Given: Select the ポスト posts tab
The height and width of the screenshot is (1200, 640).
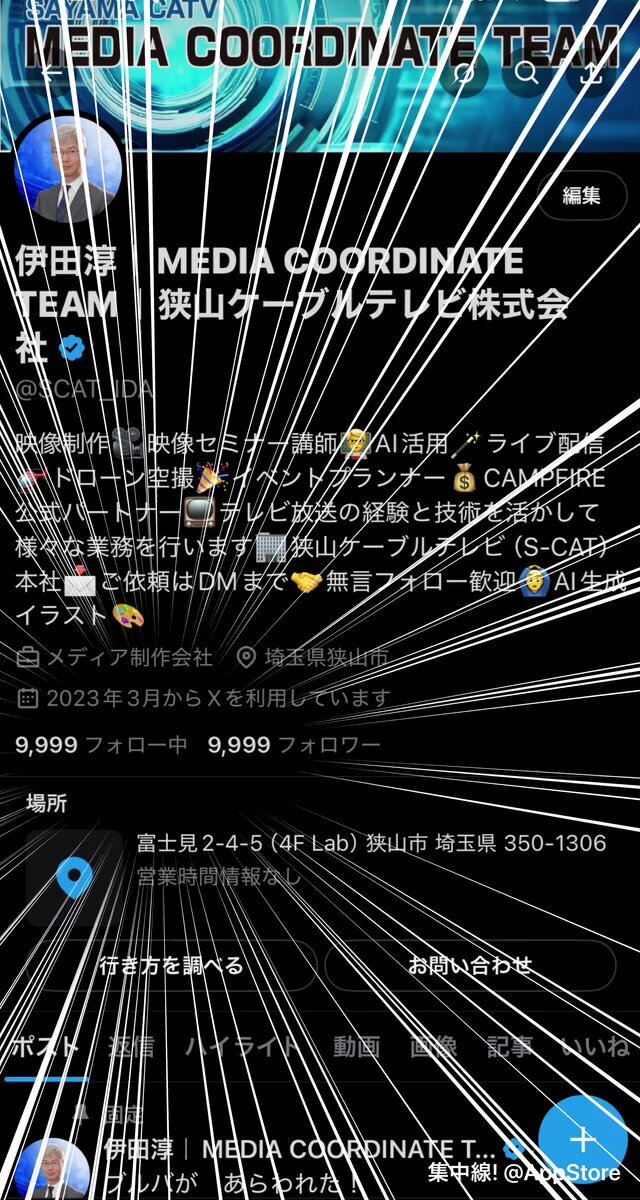Looking at the screenshot, I should click(x=45, y=1047).
